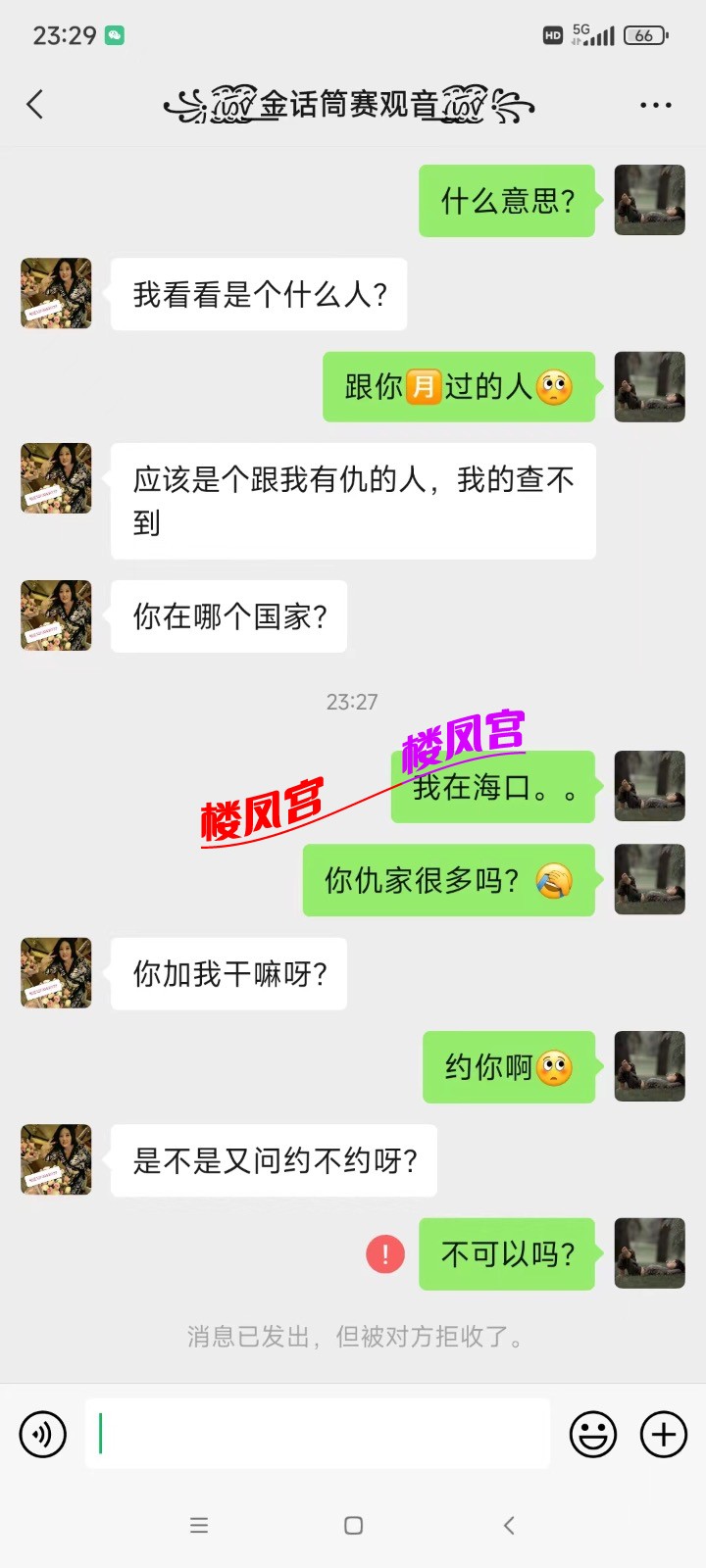Open the emoji sticker panel
The image size is (706, 1568).
click(593, 1435)
